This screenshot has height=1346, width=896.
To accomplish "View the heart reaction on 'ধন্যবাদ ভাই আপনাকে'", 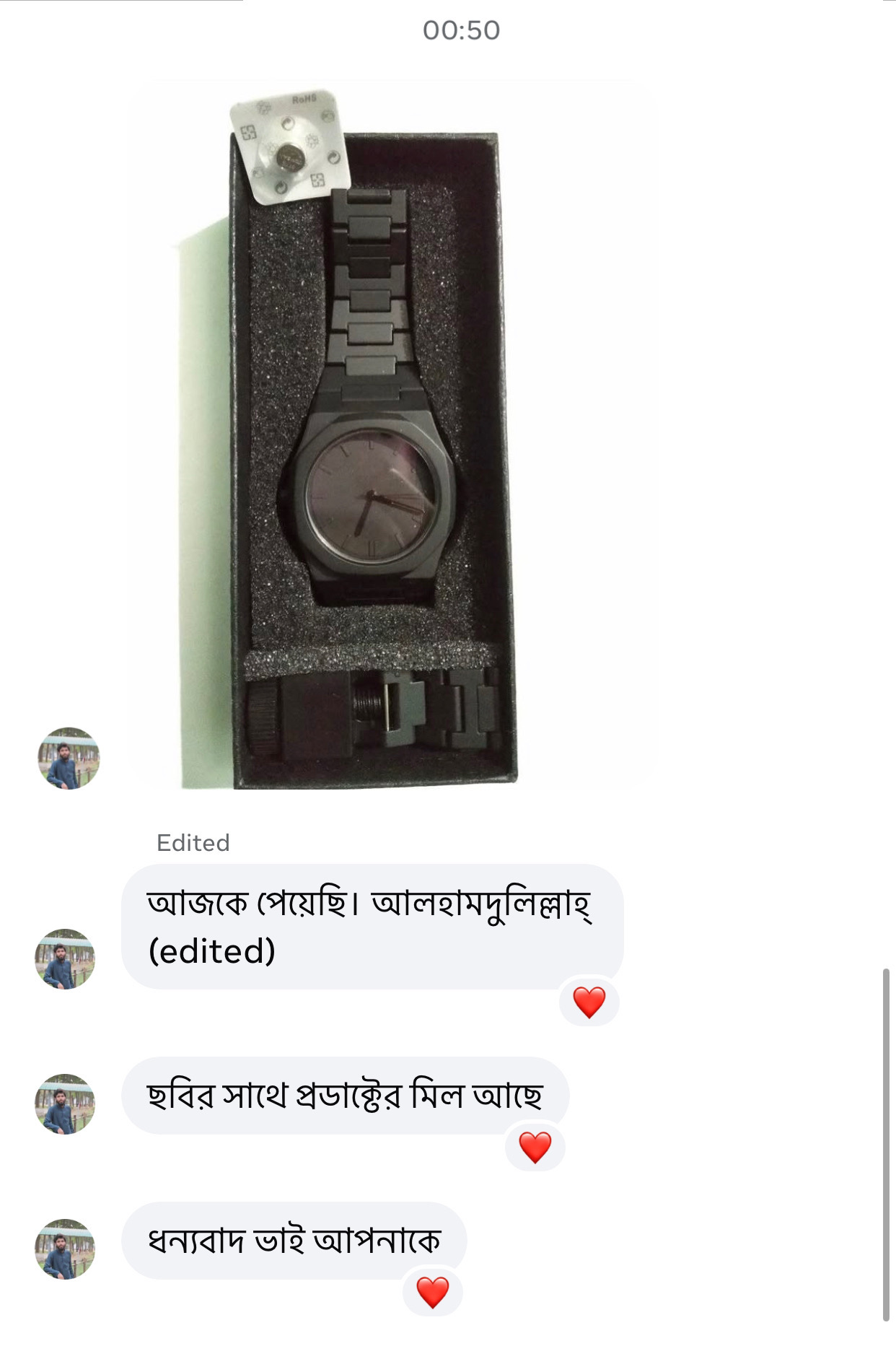I will (x=432, y=1292).
